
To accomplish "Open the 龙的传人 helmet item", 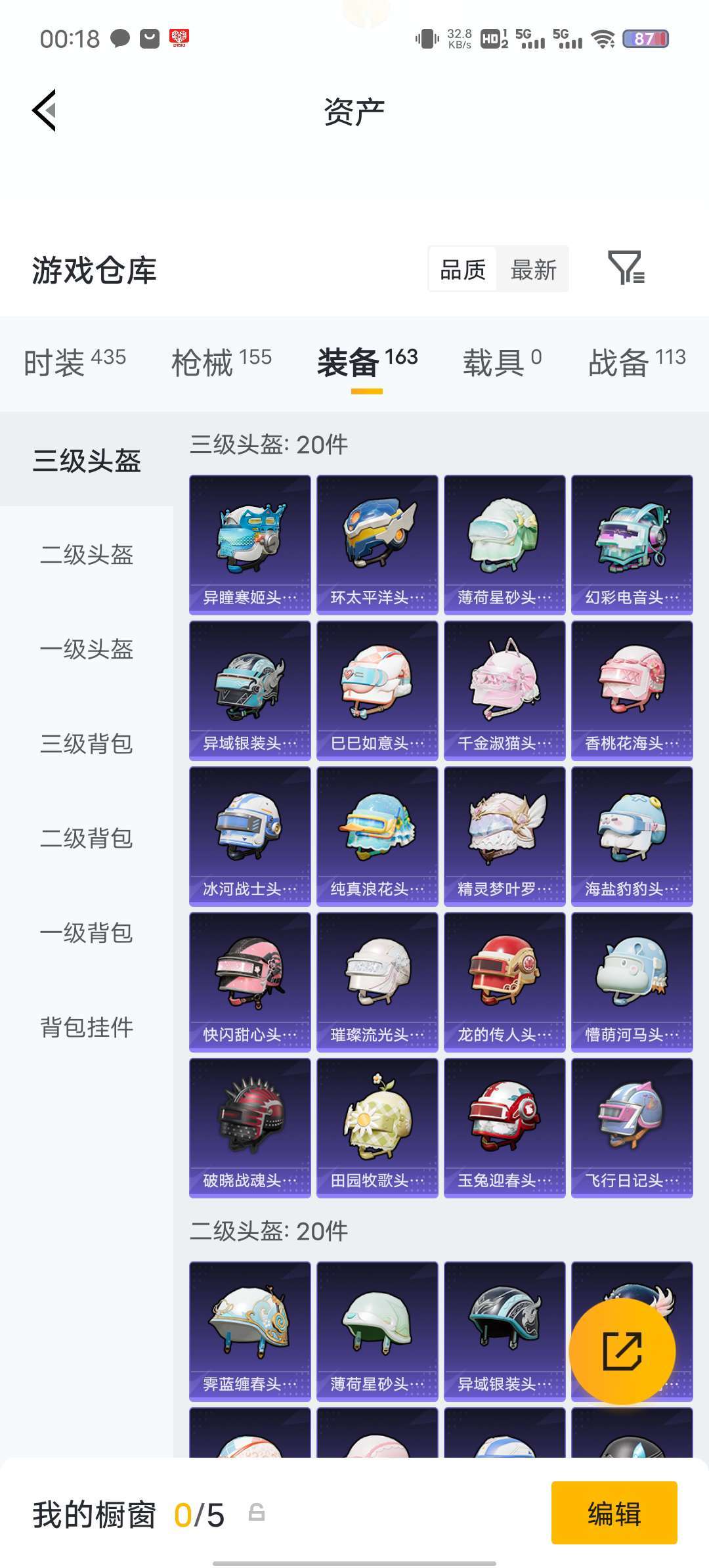I will point(505,982).
